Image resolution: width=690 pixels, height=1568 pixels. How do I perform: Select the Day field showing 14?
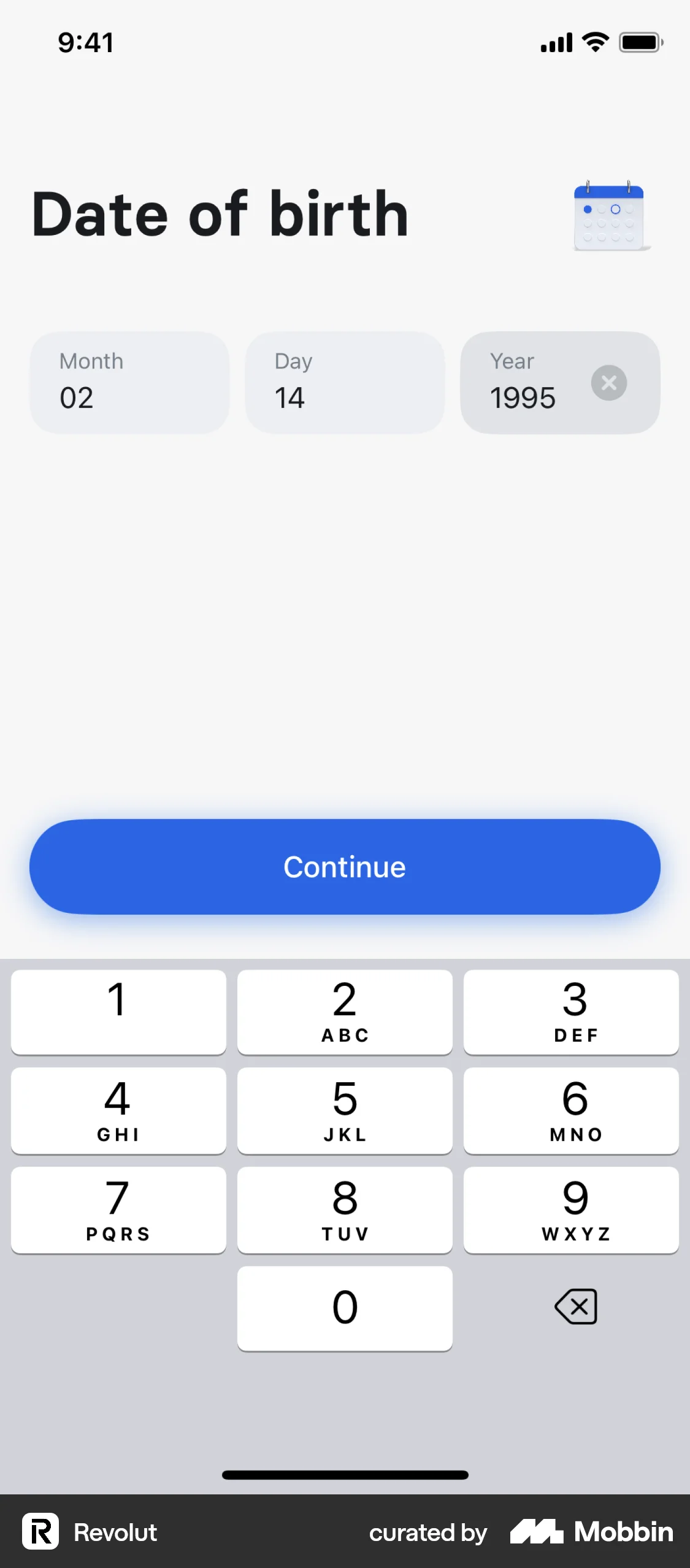(x=345, y=383)
